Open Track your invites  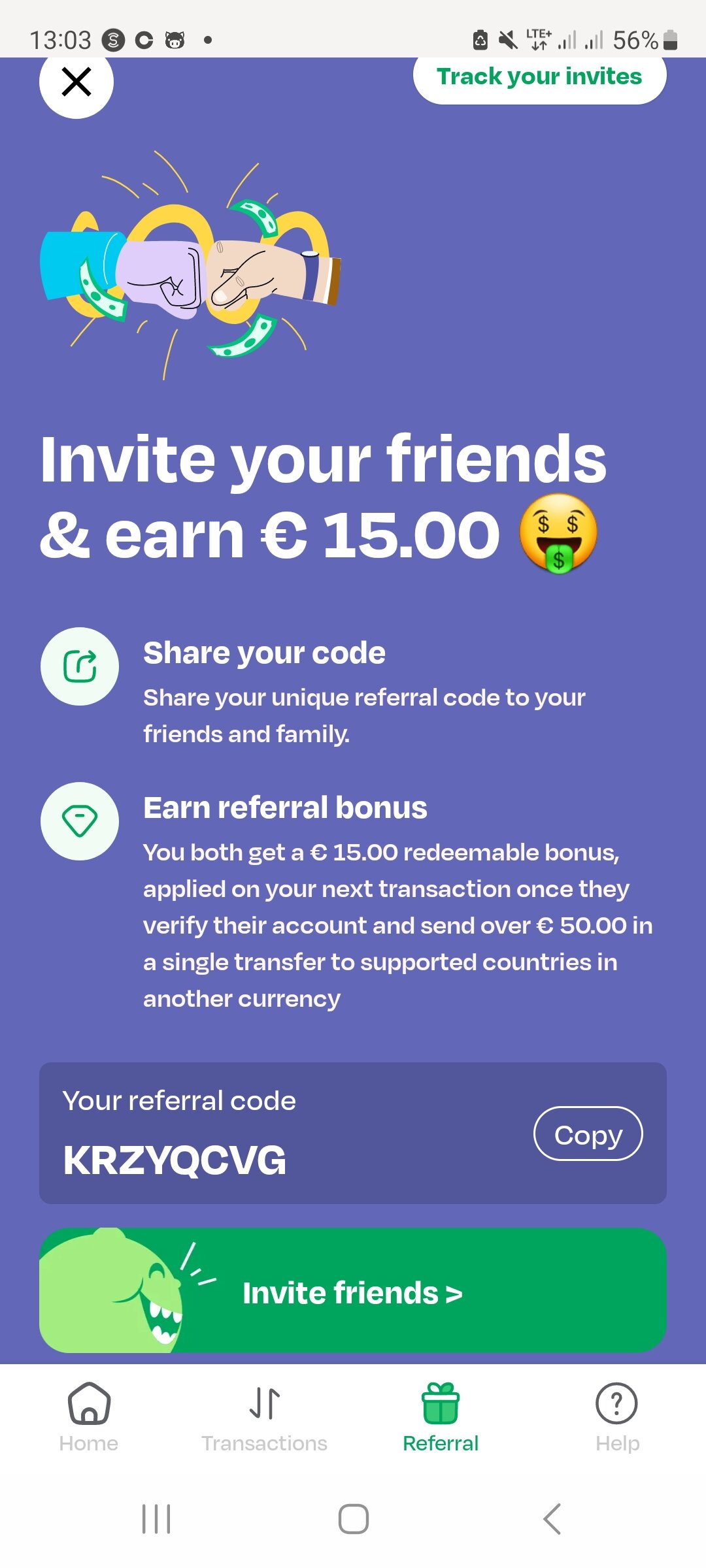click(x=539, y=77)
